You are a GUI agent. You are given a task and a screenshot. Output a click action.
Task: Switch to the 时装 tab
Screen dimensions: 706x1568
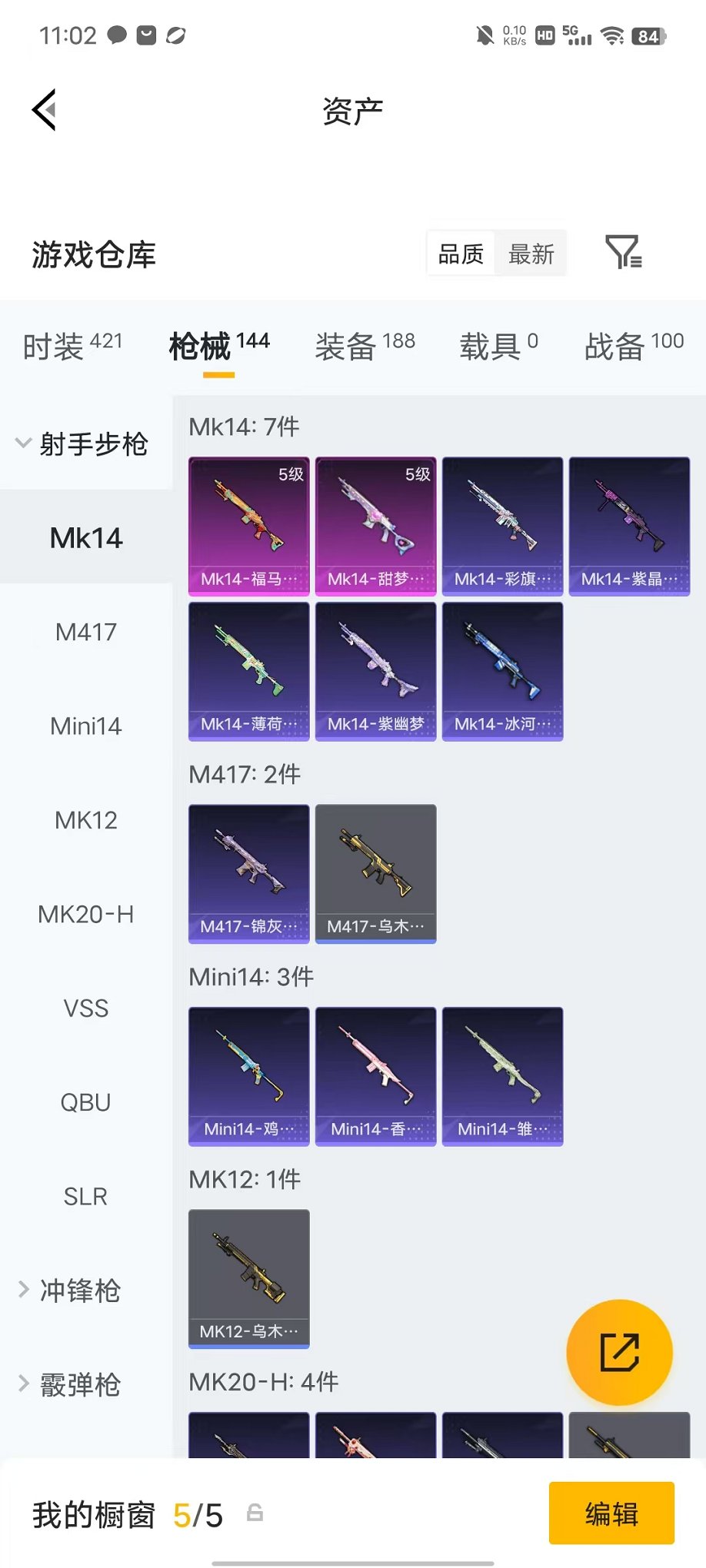tap(72, 345)
